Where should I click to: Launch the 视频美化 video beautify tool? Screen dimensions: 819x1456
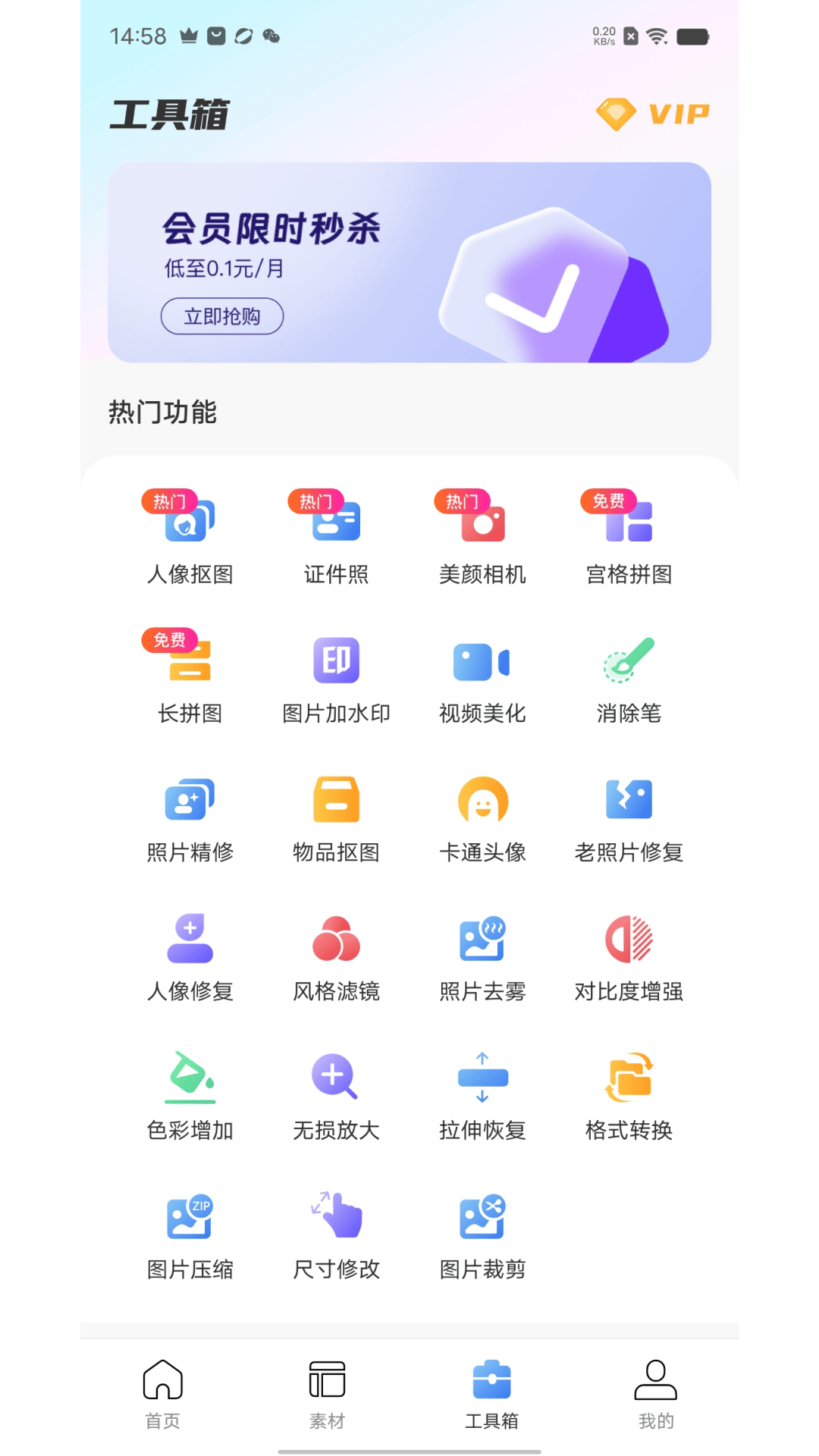(x=482, y=677)
